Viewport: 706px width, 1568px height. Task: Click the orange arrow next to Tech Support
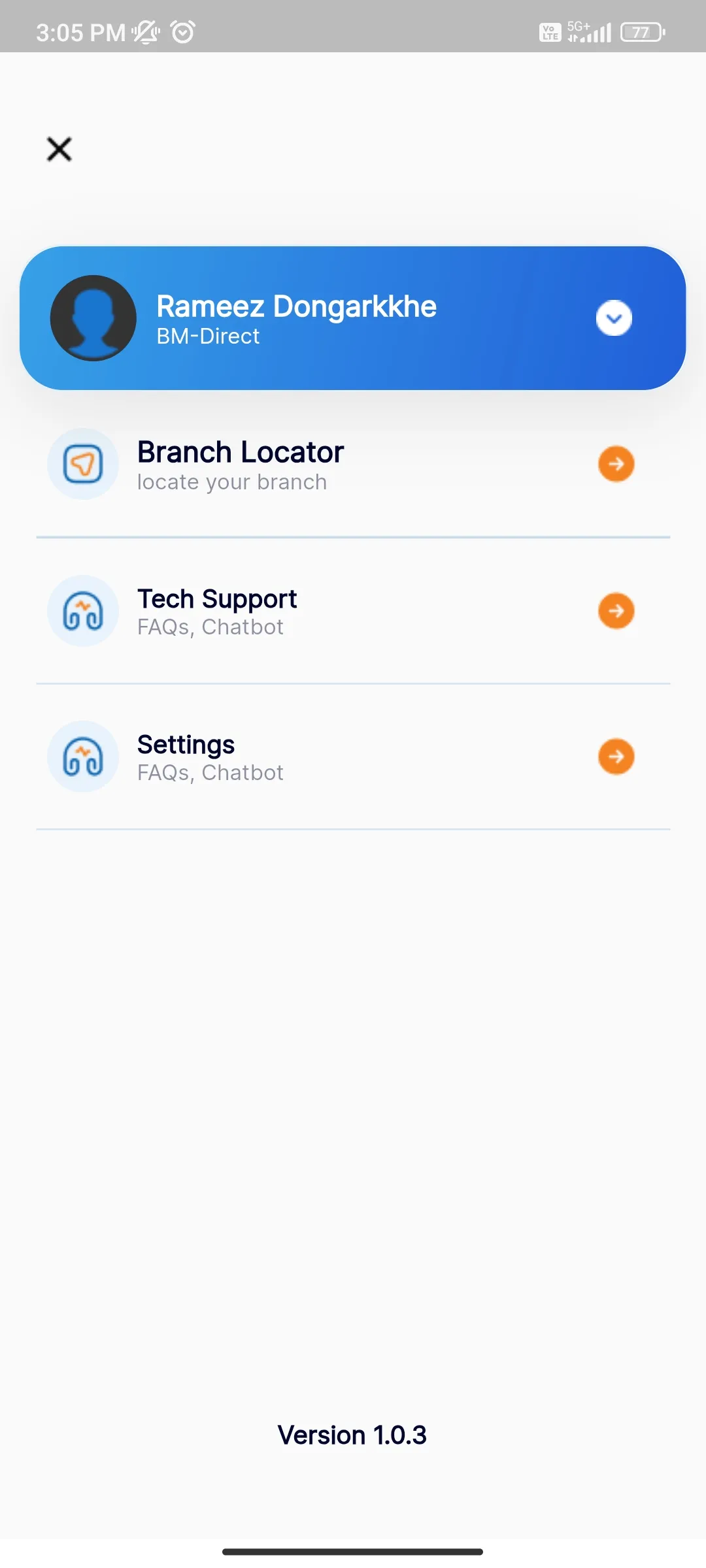(615, 611)
